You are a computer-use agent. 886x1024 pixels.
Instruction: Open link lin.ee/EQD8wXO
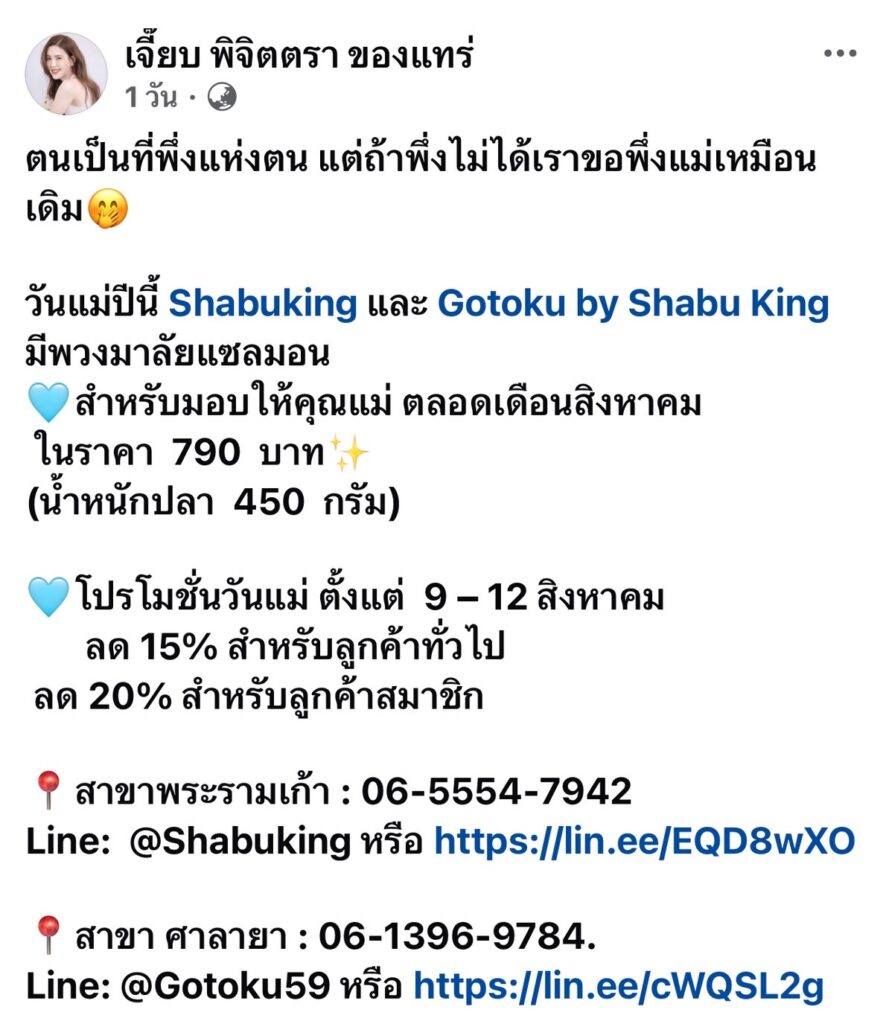644,842
